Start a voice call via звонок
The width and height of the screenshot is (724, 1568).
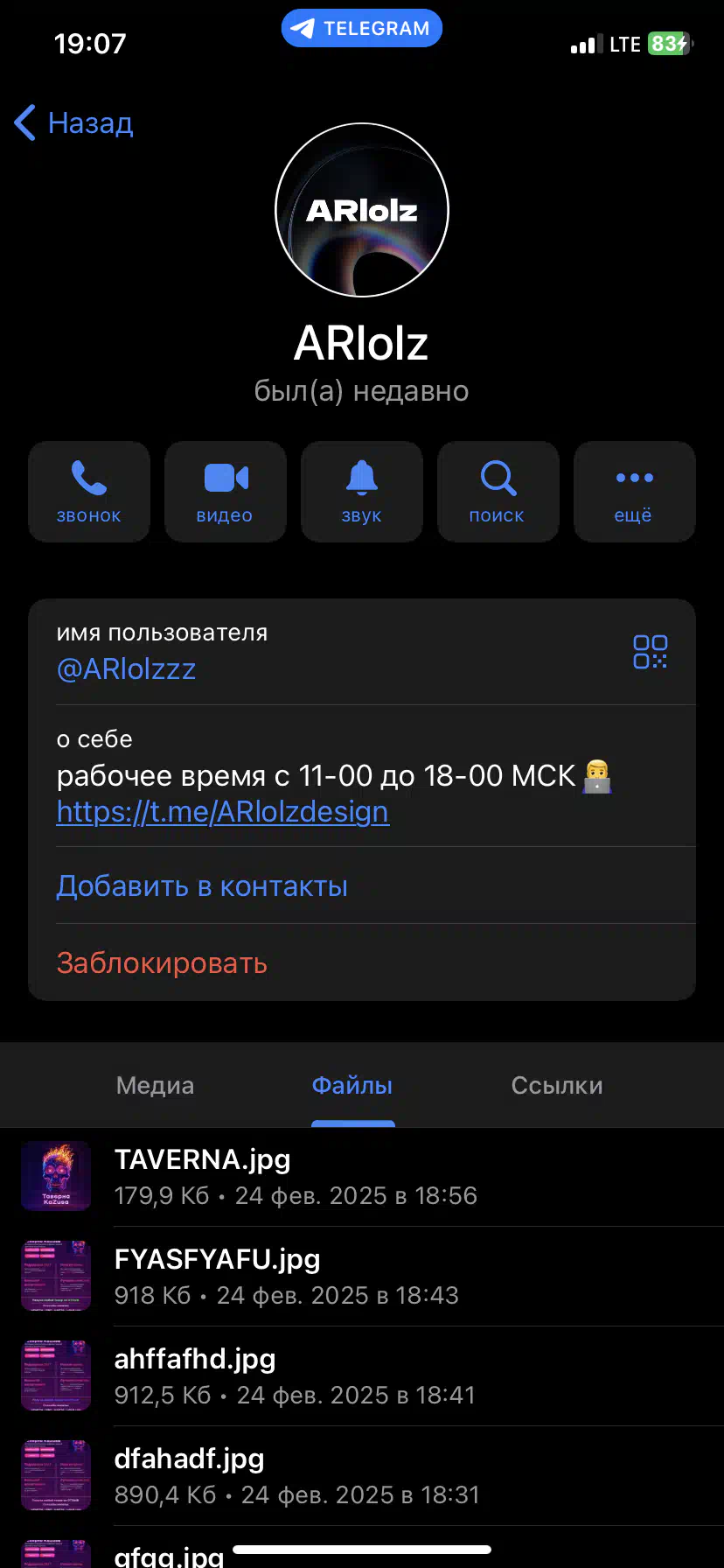point(89,492)
